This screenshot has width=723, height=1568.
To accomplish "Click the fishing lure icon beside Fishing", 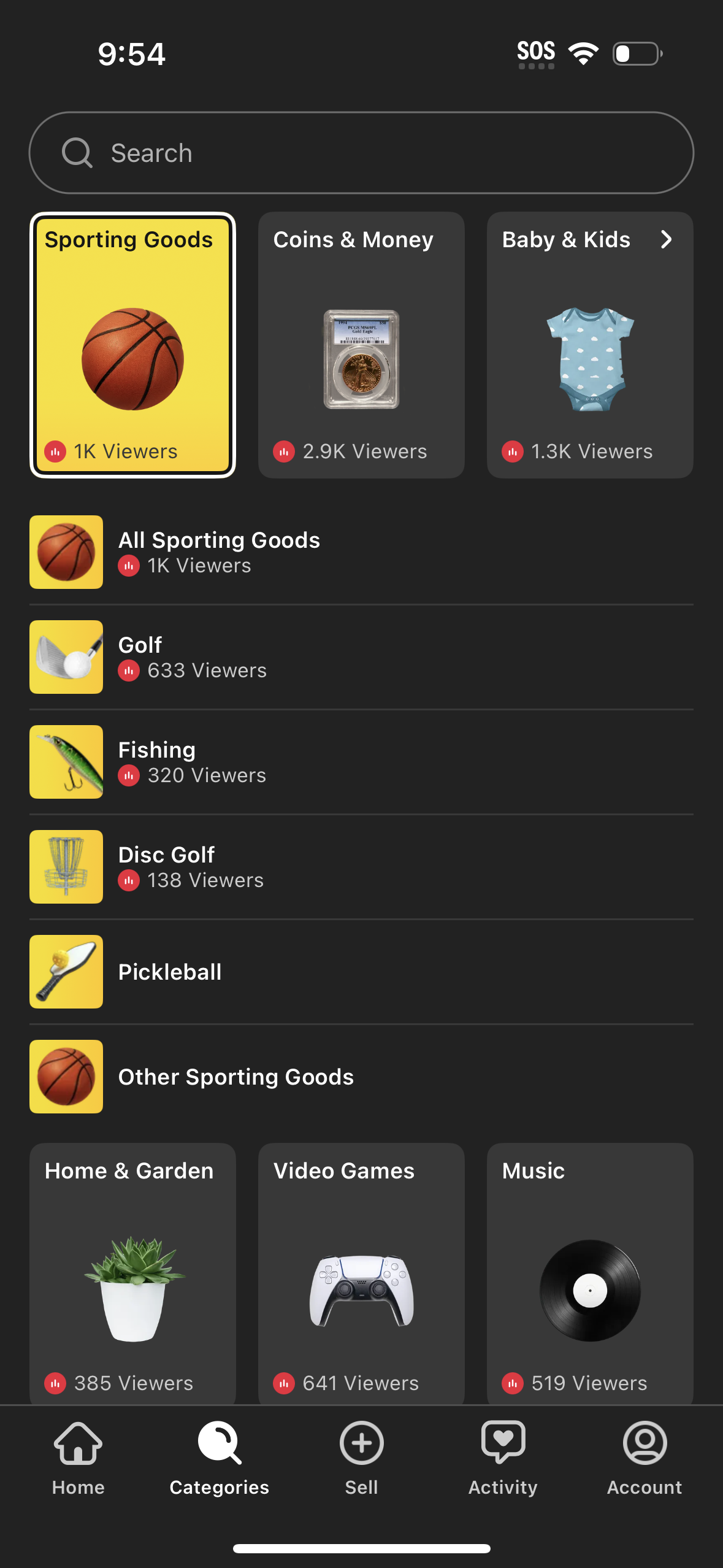I will point(66,761).
